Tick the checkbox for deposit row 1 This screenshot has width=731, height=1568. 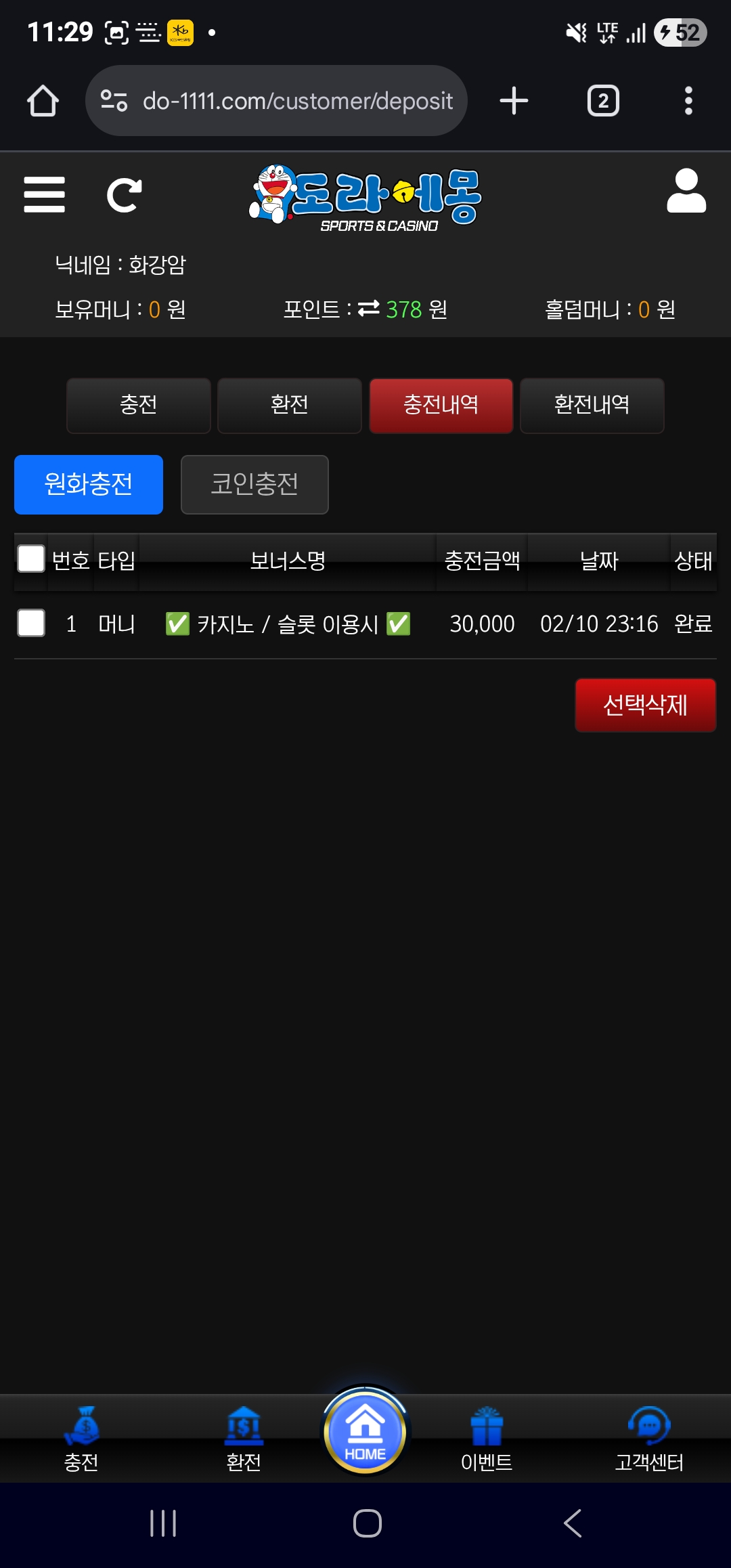click(x=31, y=623)
